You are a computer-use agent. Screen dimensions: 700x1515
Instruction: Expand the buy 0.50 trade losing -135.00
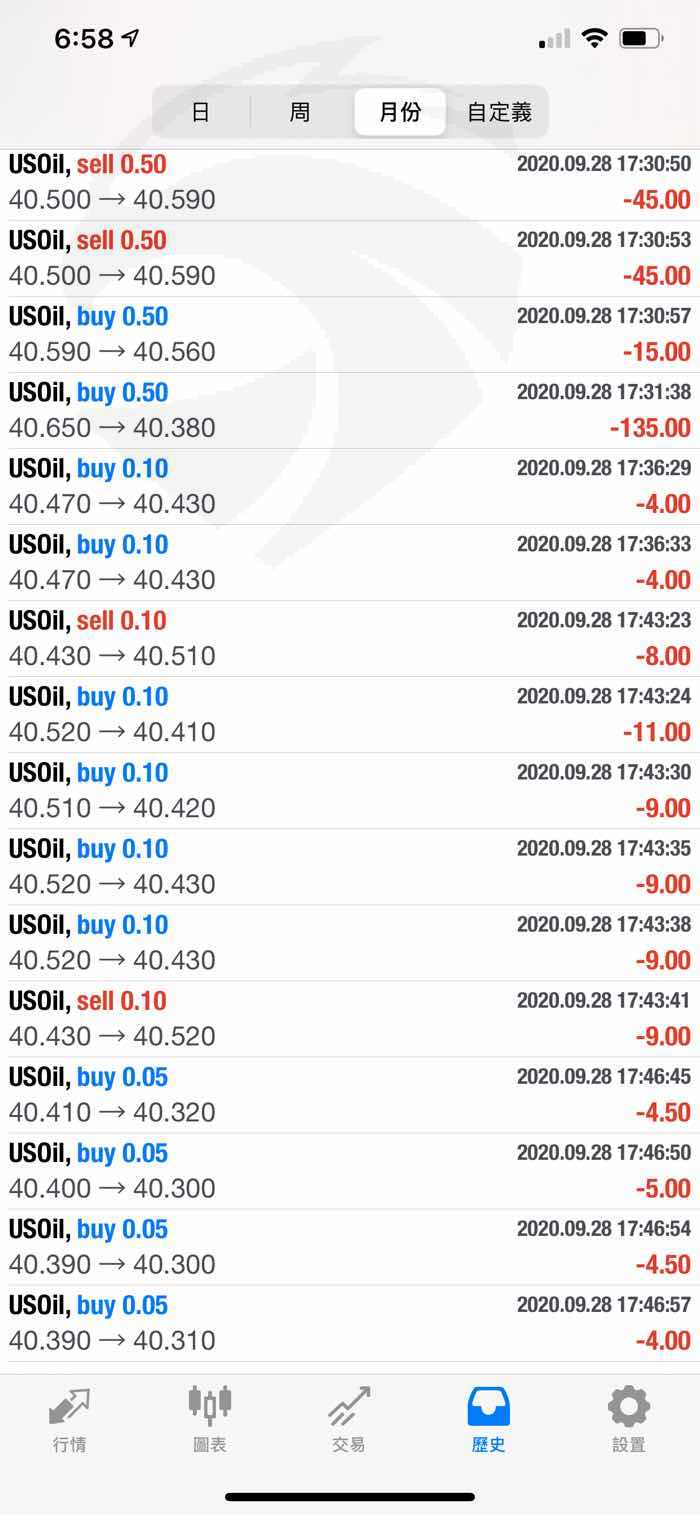(350, 411)
